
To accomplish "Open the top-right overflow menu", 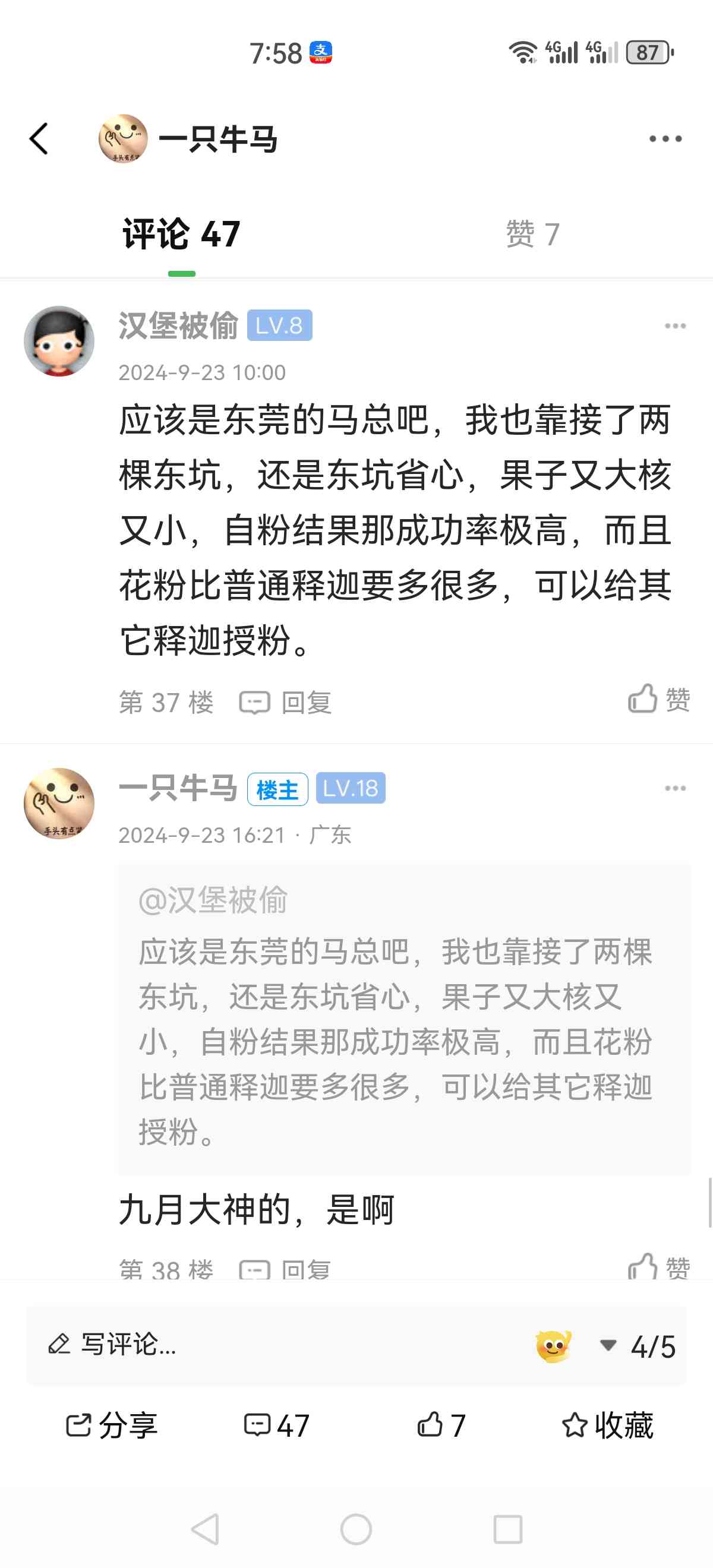I will click(x=665, y=139).
